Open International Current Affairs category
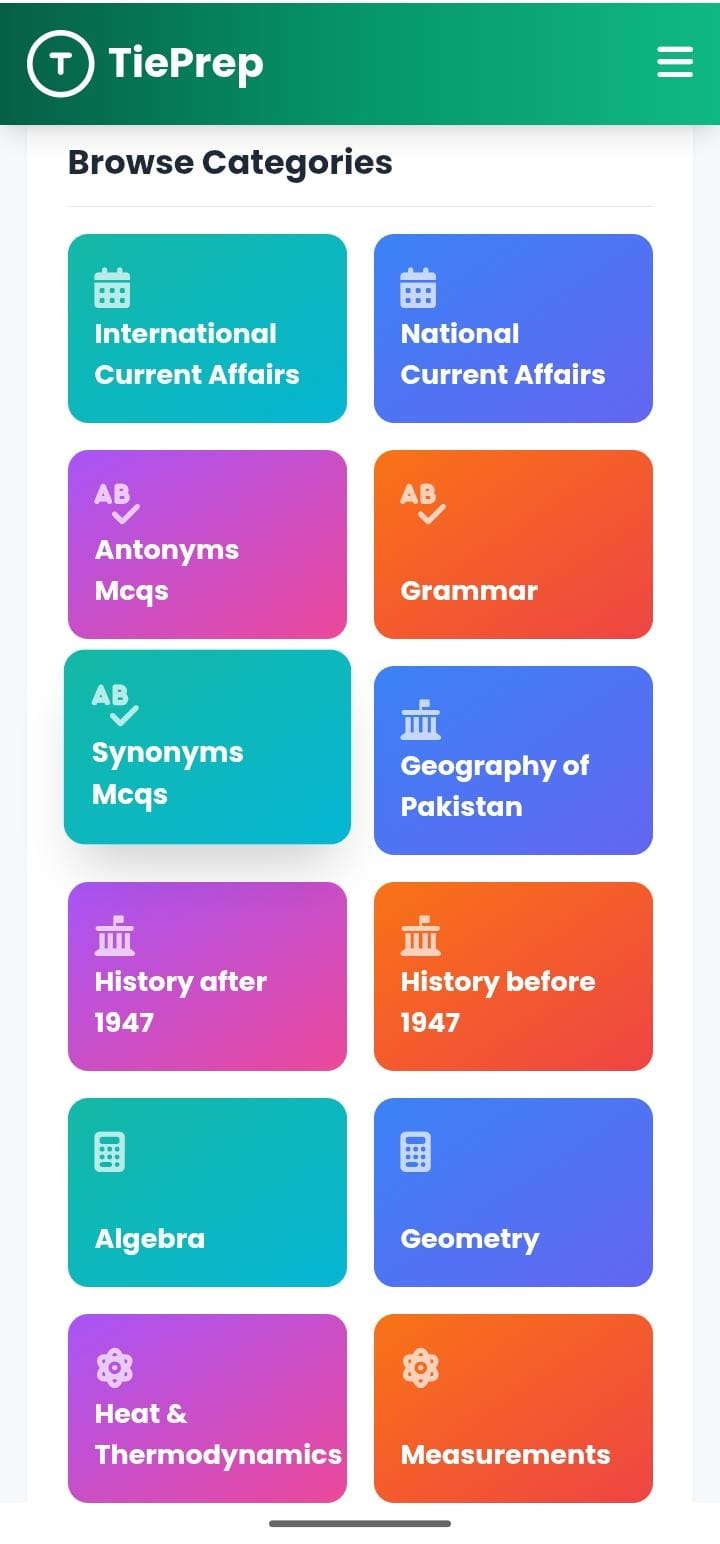This screenshot has height=1544, width=720. [207, 329]
